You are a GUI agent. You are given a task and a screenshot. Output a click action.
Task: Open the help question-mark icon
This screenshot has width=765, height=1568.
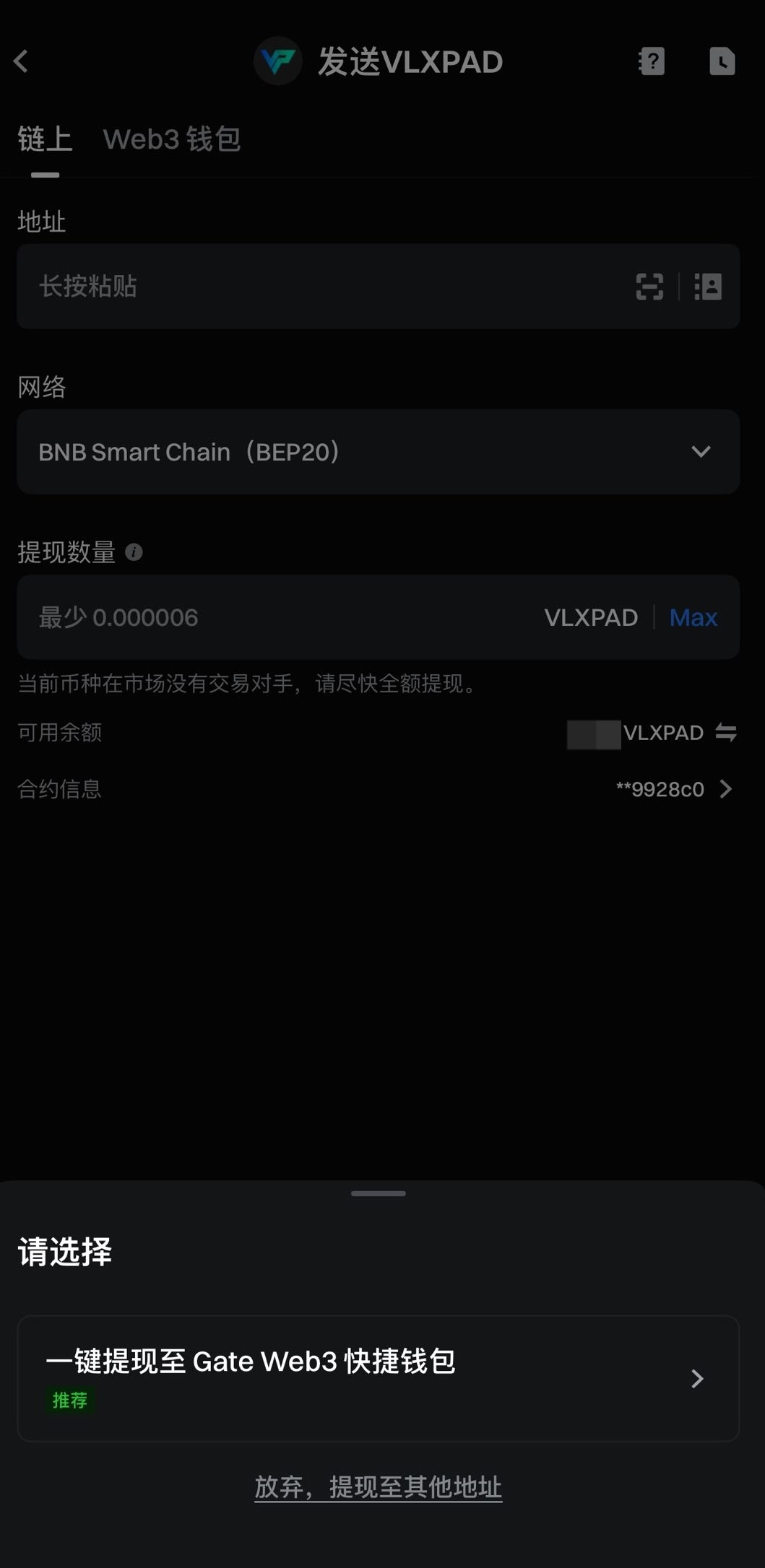[x=651, y=61]
